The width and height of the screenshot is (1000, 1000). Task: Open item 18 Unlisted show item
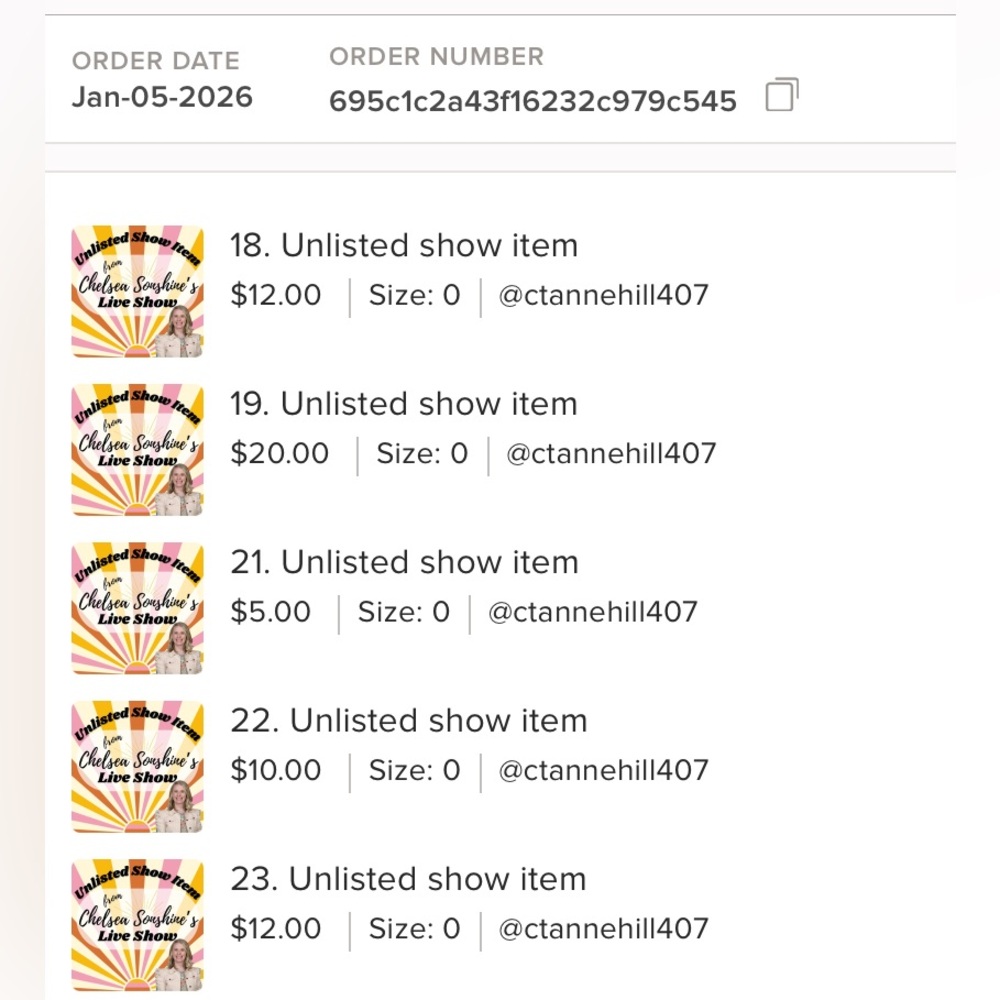coord(404,246)
